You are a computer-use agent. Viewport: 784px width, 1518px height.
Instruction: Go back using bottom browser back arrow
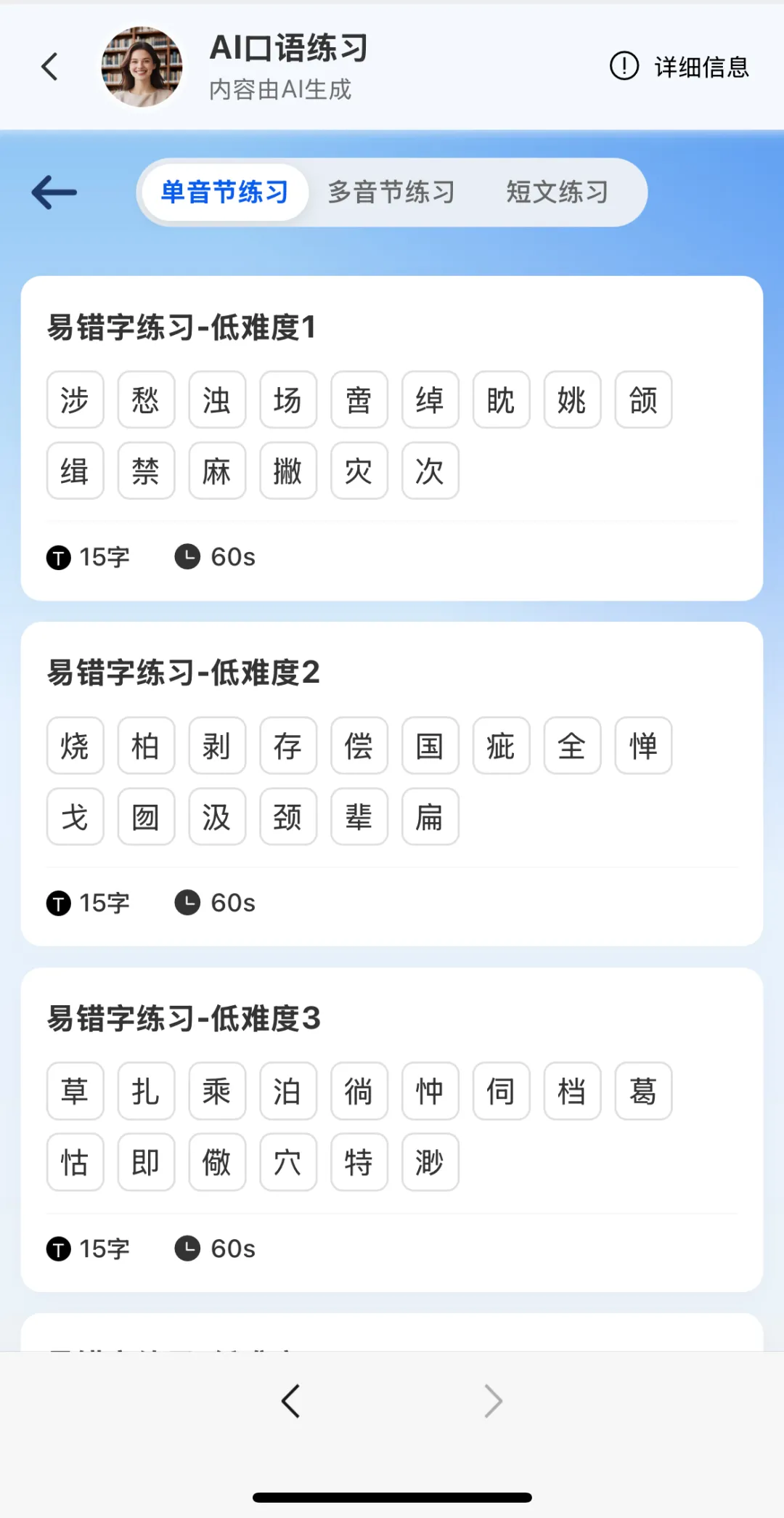coord(291,1401)
